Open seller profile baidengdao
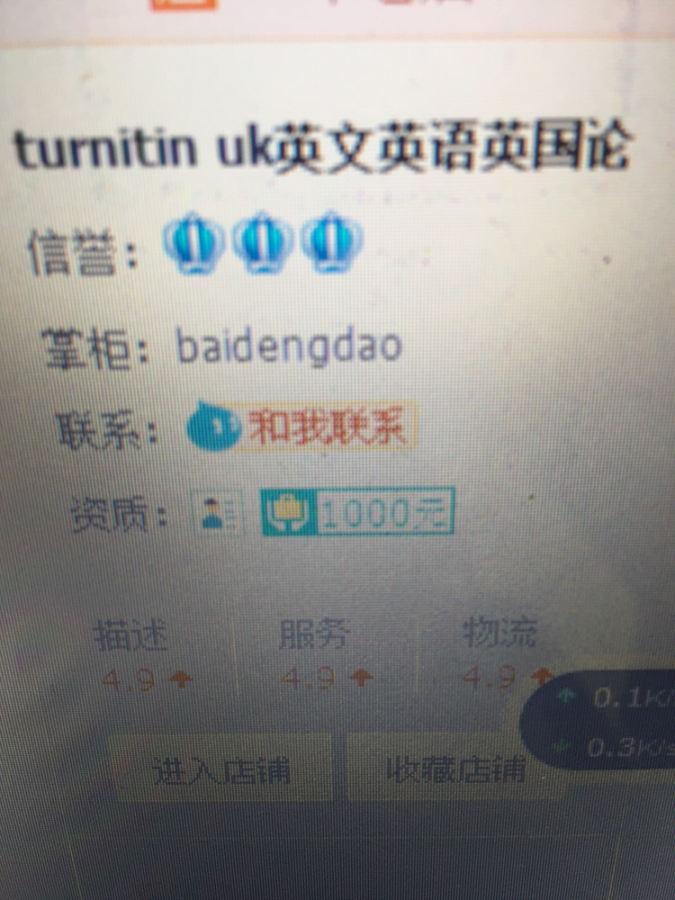Image resolution: width=675 pixels, height=900 pixels. pos(289,346)
